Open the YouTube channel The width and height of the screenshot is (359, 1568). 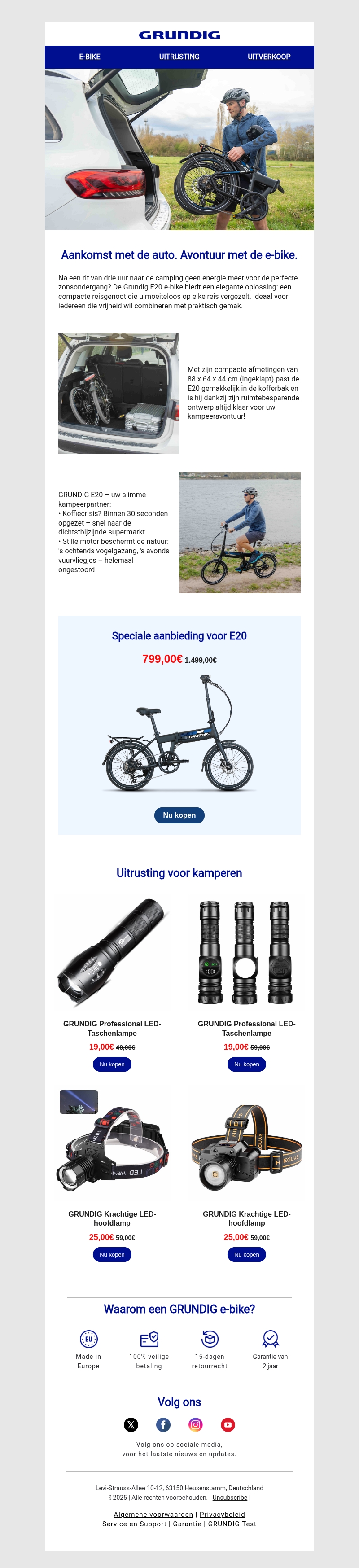[228, 1424]
